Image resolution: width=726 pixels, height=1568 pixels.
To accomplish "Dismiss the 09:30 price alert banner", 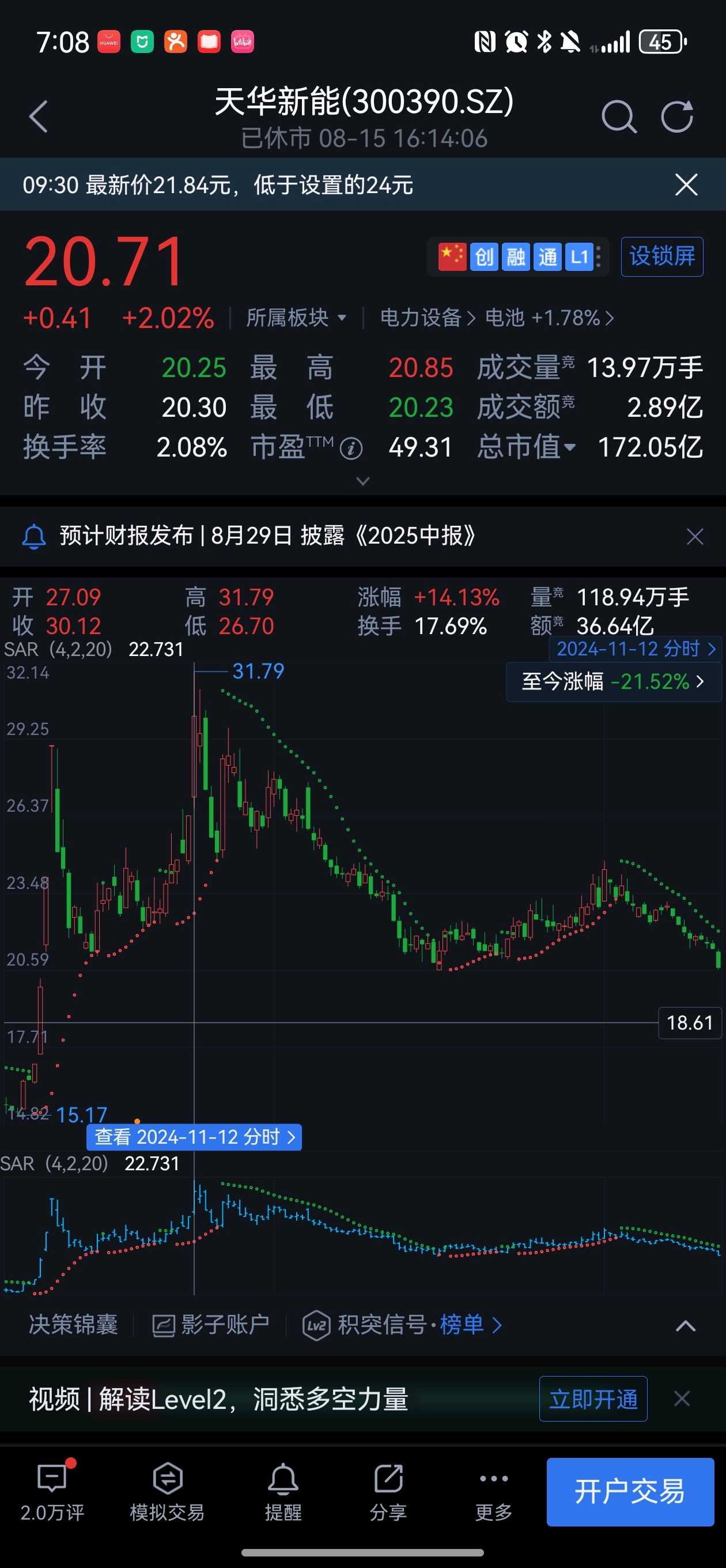I will pyautogui.click(x=686, y=184).
